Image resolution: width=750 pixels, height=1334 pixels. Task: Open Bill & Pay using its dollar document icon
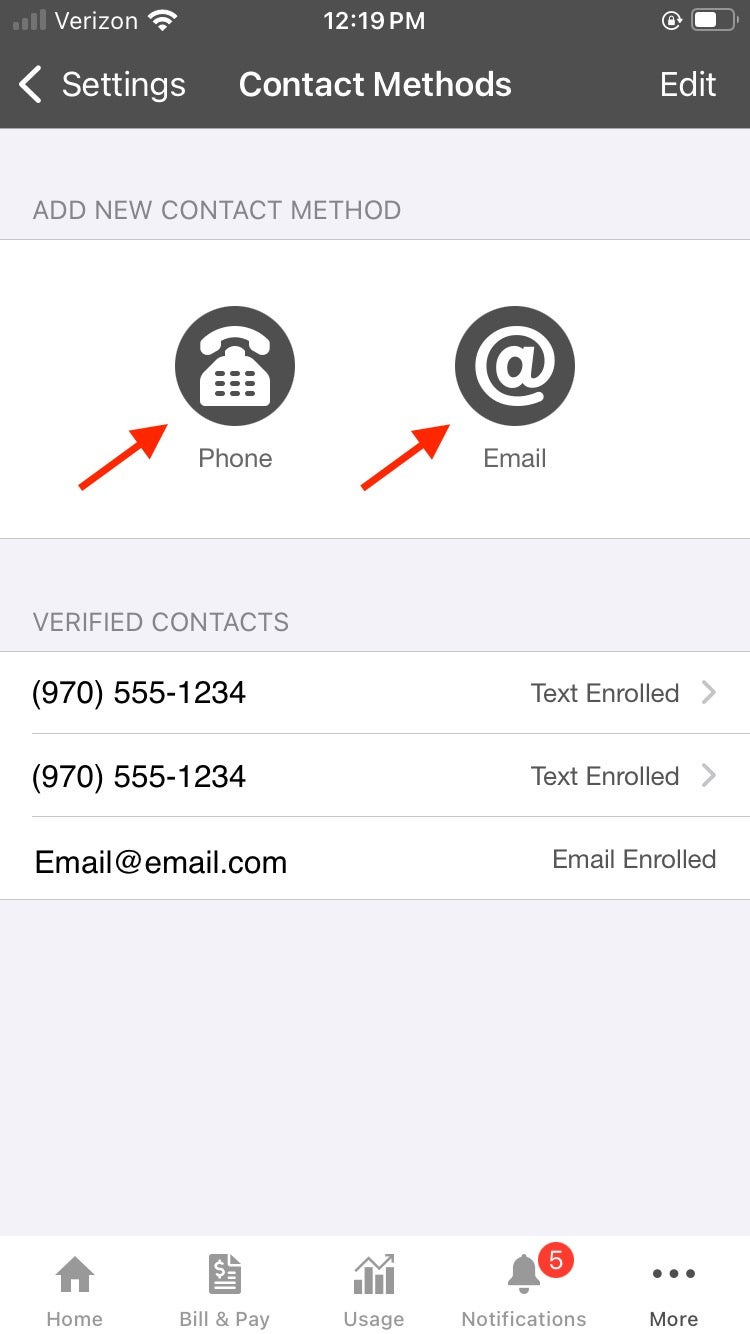pos(224,1273)
